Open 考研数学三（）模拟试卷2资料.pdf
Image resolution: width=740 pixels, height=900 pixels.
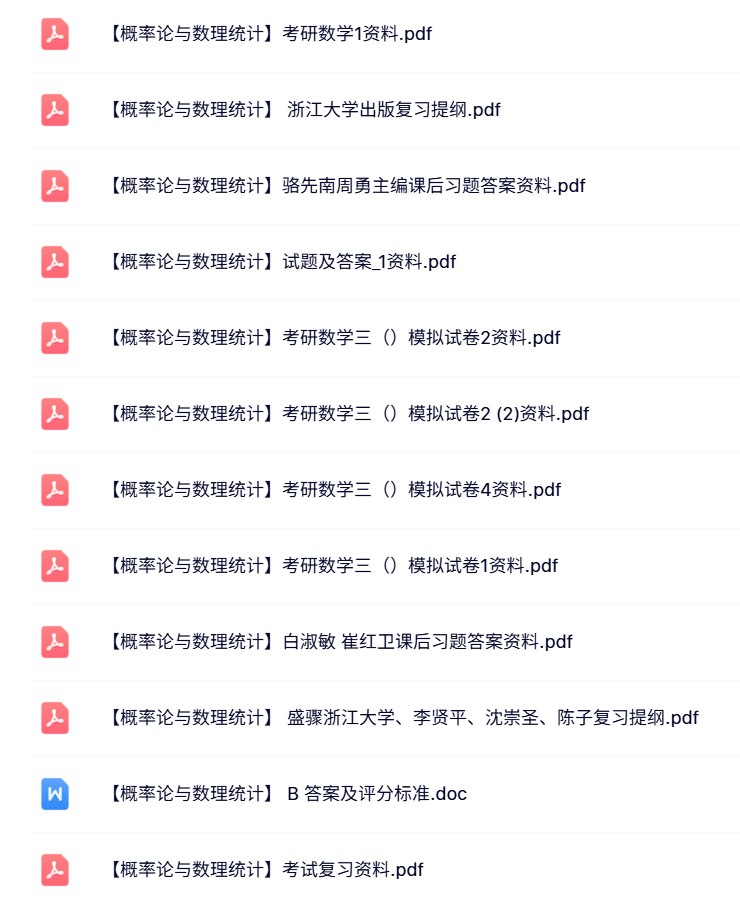(332, 338)
